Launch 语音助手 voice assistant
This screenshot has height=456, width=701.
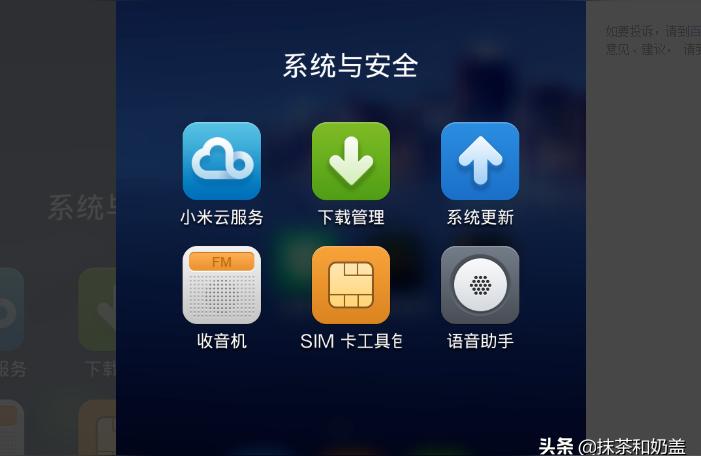480,285
